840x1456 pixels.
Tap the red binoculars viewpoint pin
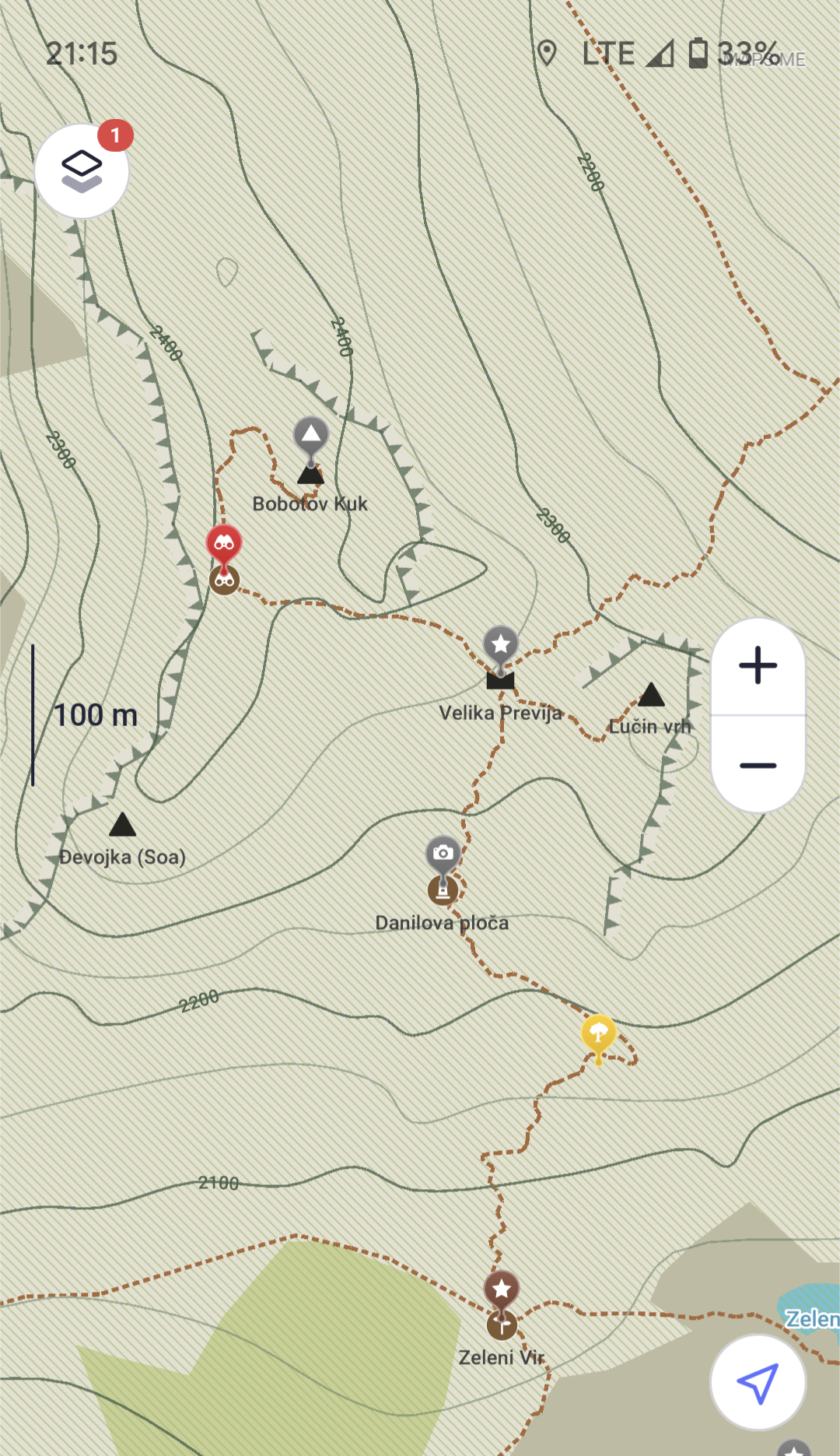[x=224, y=544]
